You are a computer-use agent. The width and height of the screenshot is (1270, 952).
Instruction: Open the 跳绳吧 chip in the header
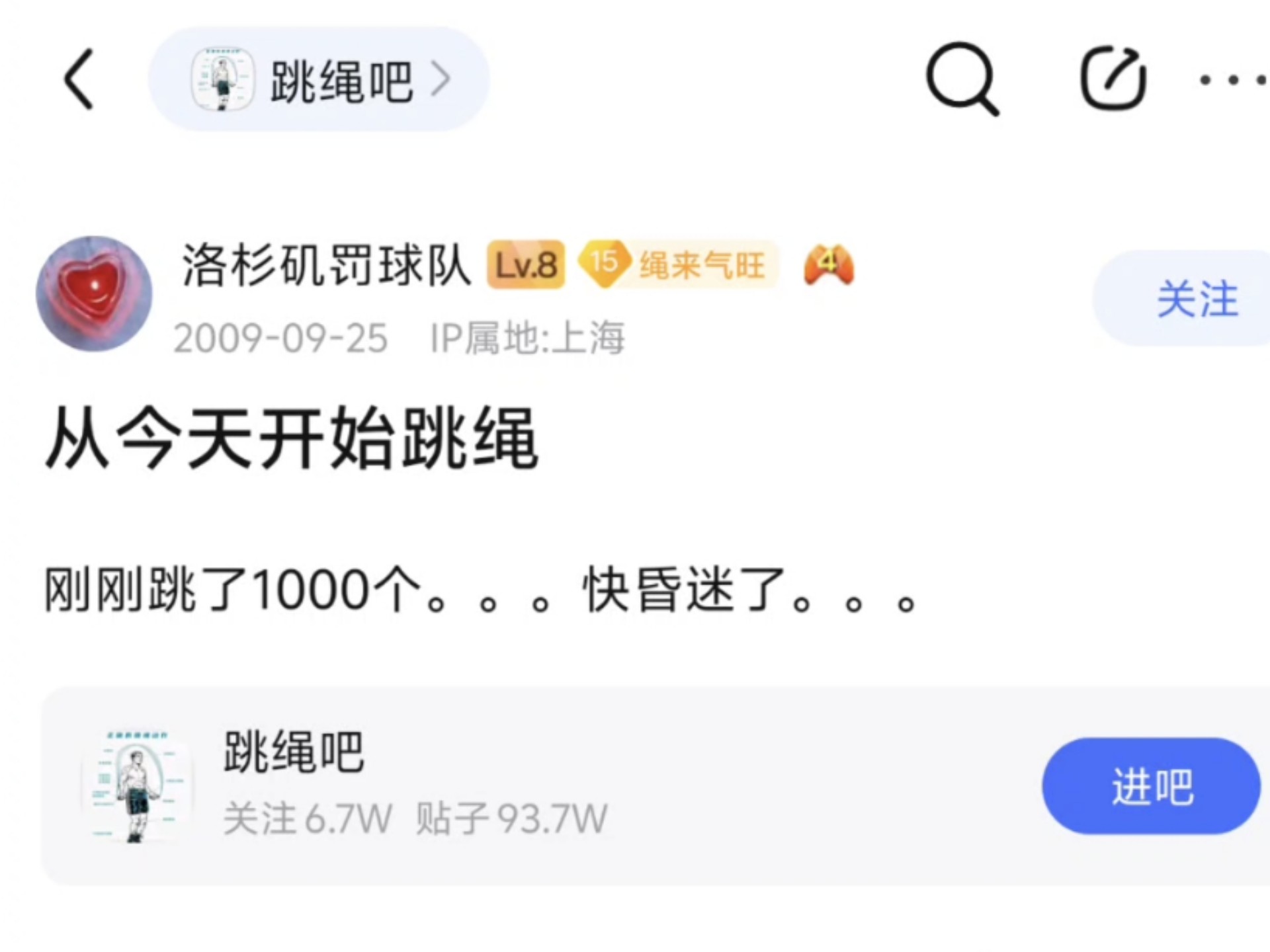click(319, 79)
